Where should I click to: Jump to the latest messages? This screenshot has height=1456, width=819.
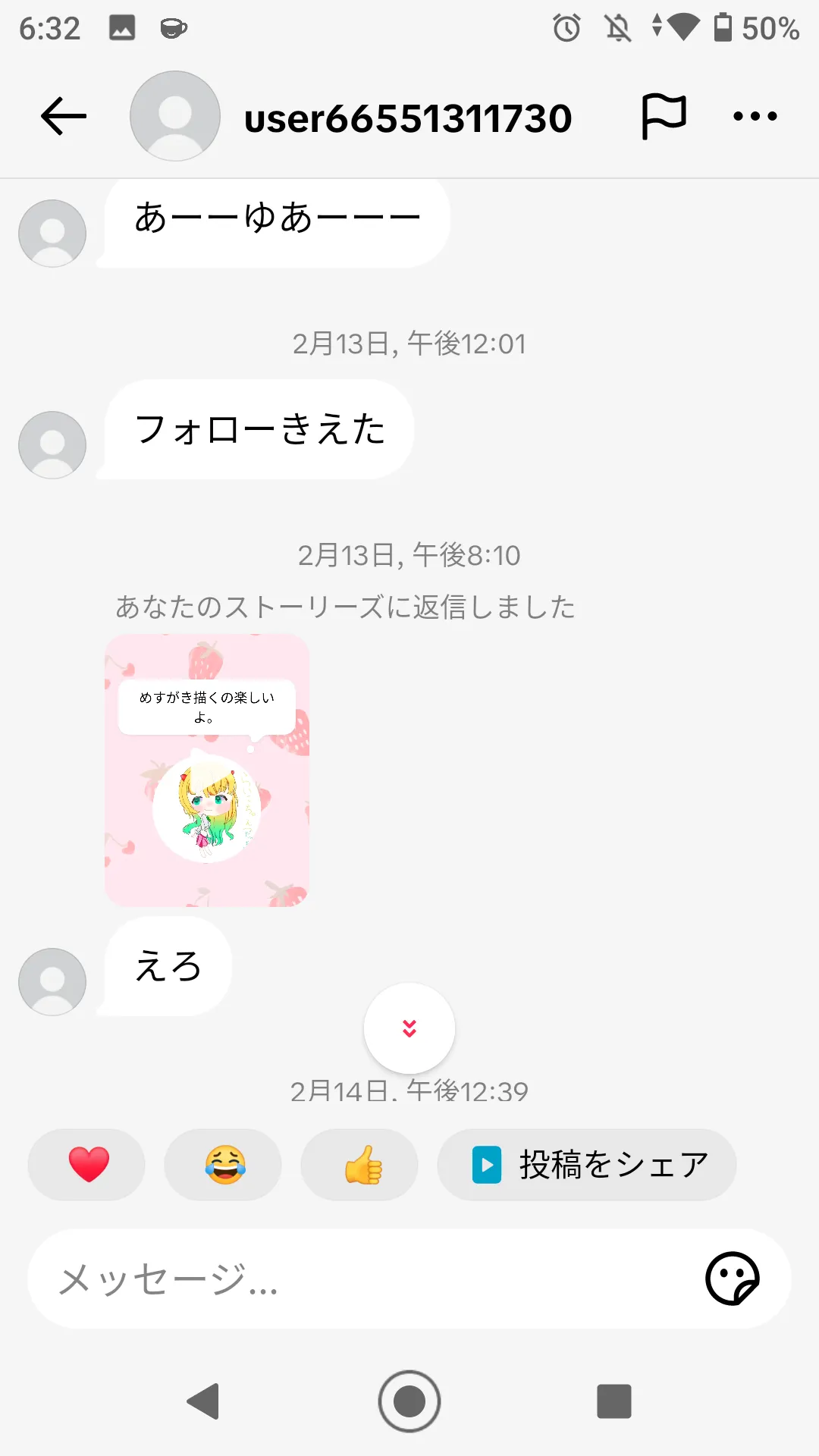click(x=409, y=1028)
